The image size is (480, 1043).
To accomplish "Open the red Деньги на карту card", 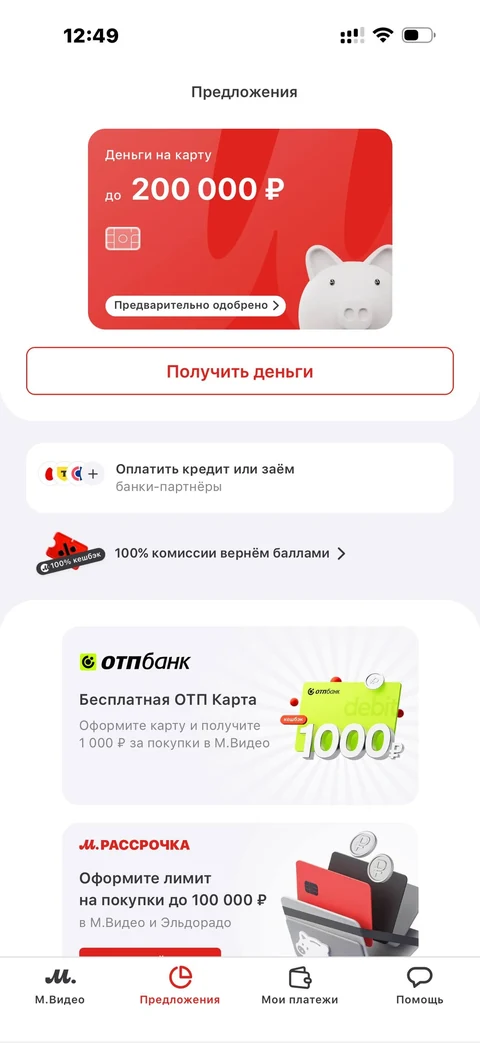I will coord(240,229).
